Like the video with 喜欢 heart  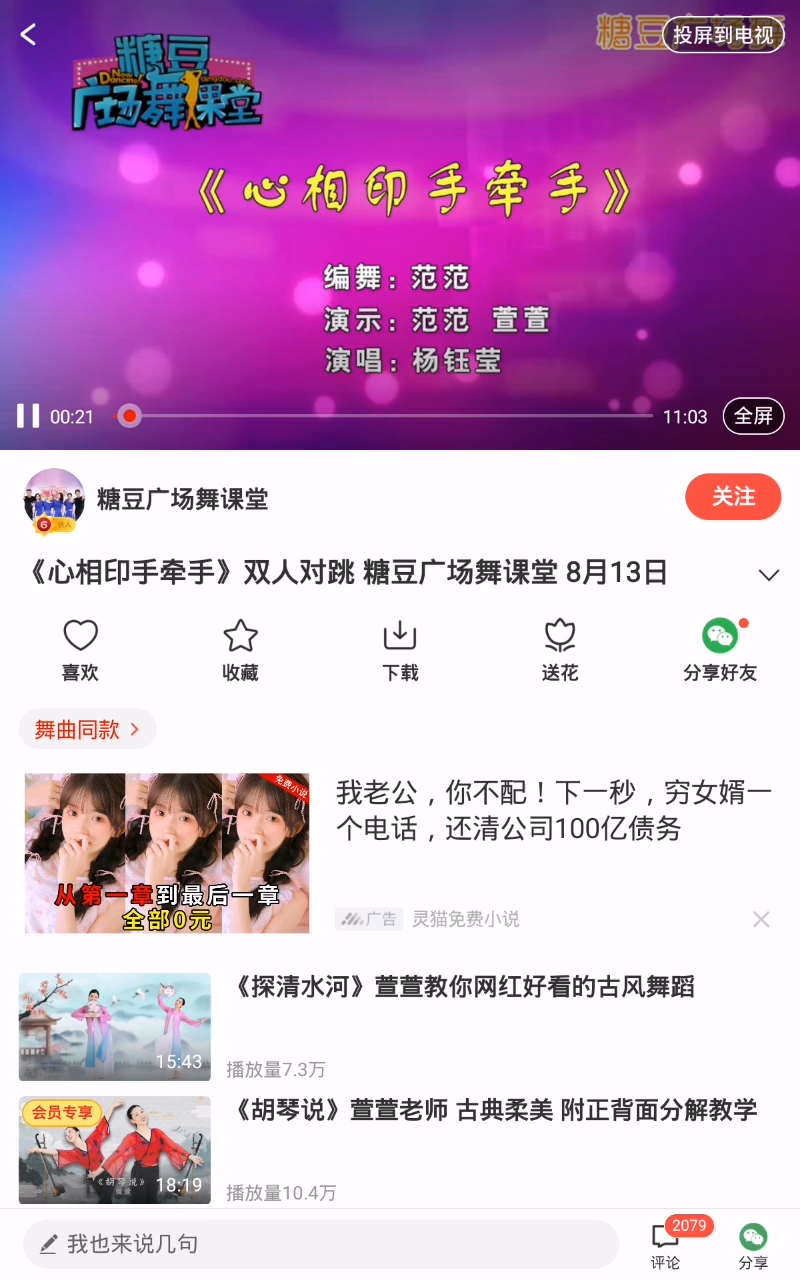pyautogui.click(x=80, y=649)
